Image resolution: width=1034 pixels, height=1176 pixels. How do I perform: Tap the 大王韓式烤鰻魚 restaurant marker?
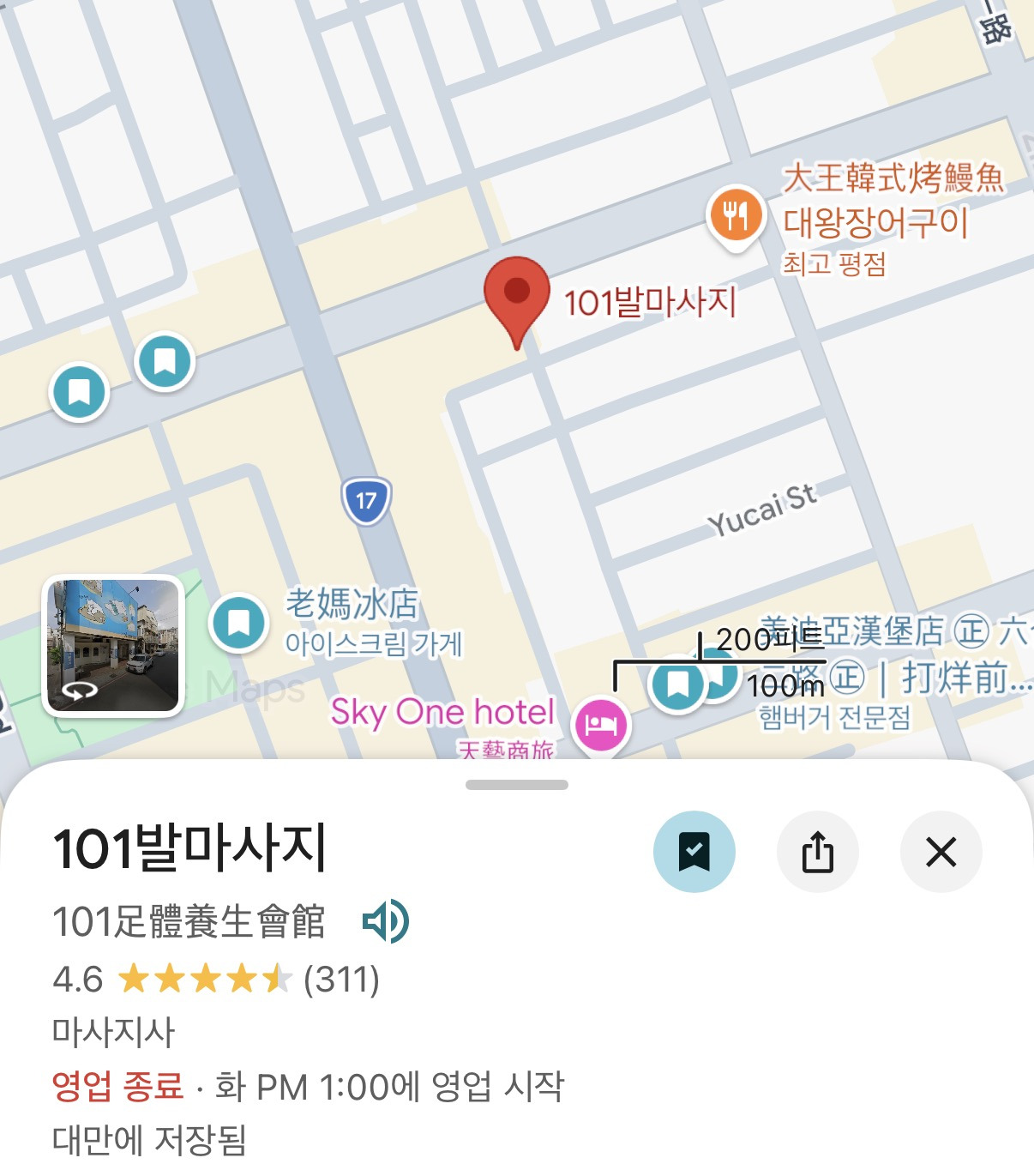pos(736,215)
